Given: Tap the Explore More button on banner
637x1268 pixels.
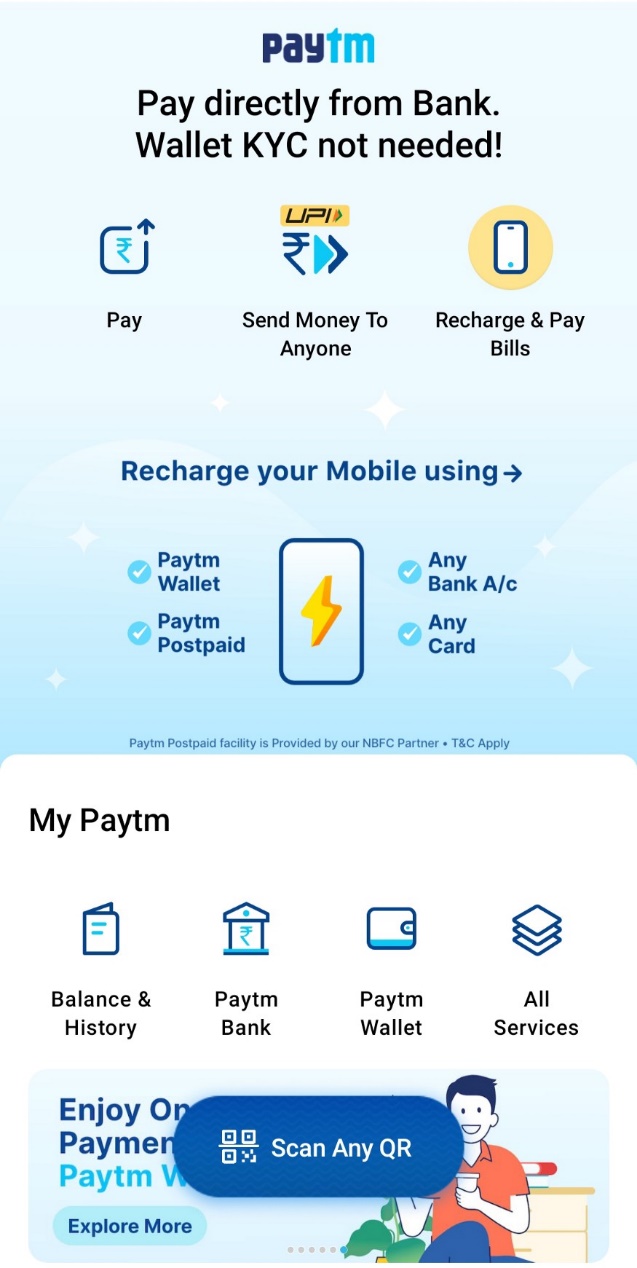Looking at the screenshot, I should pos(129,1226).
